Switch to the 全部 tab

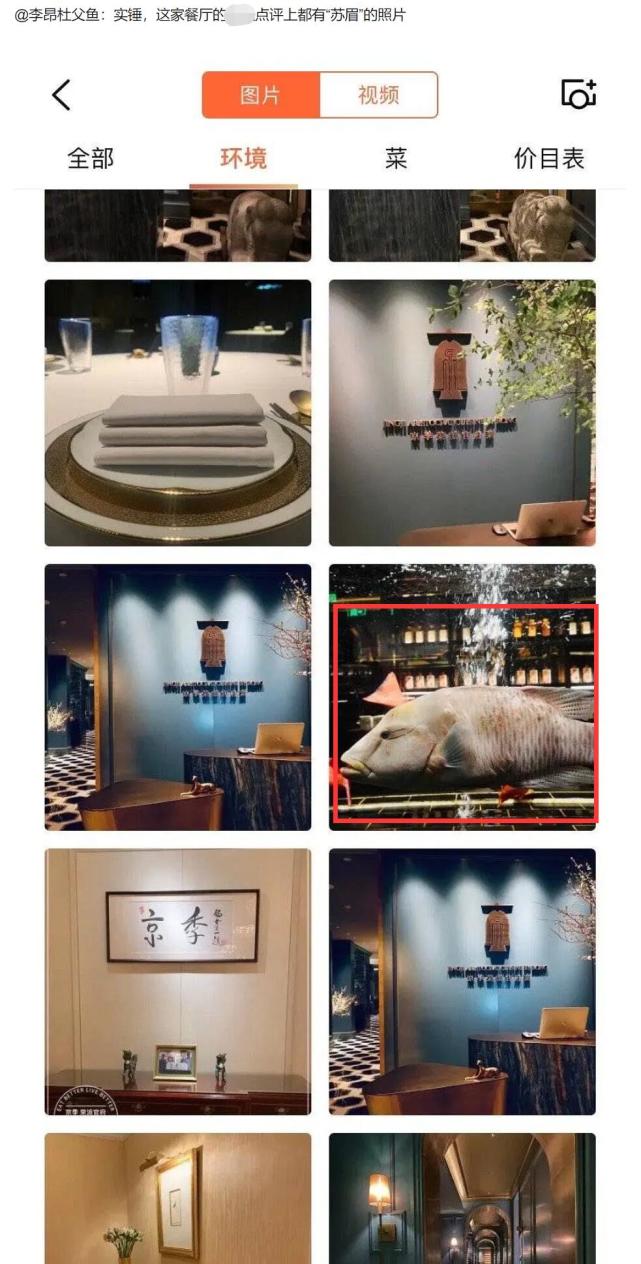[90, 158]
